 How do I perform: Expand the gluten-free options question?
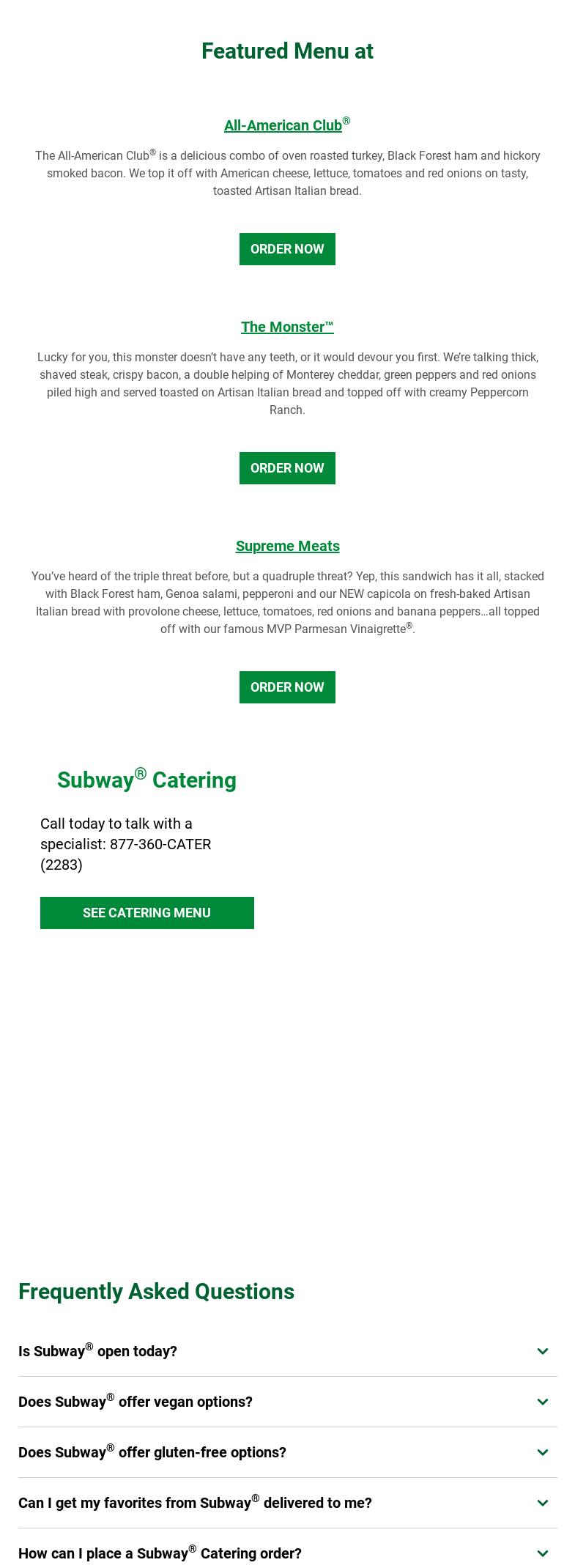(287, 1452)
